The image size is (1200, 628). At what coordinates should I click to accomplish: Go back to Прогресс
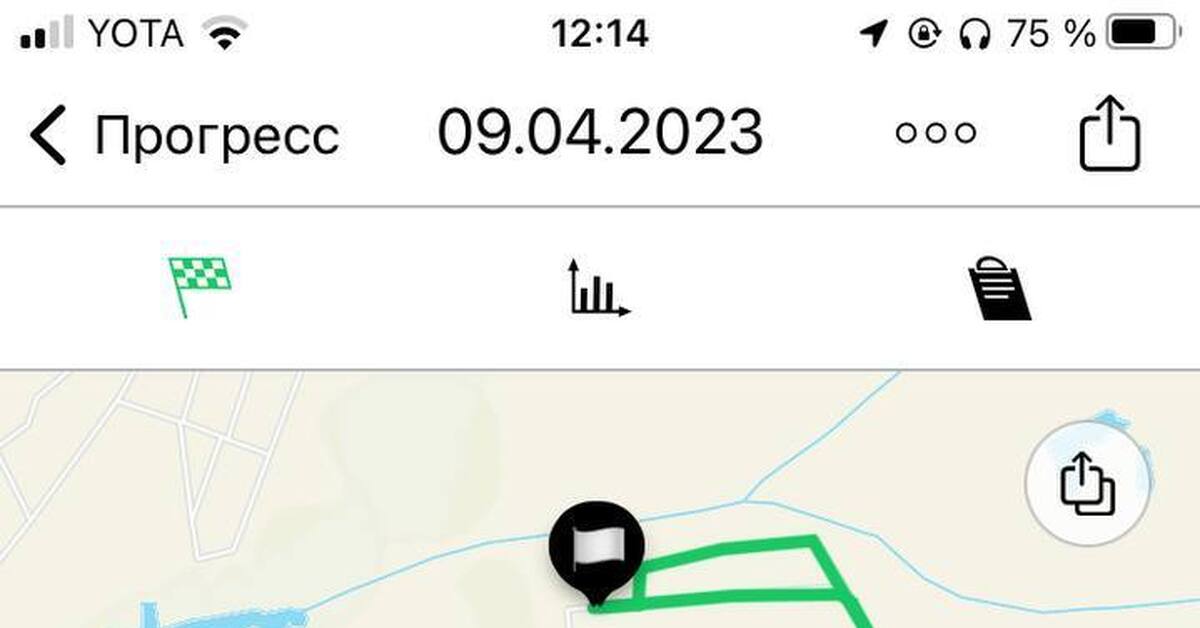point(185,135)
